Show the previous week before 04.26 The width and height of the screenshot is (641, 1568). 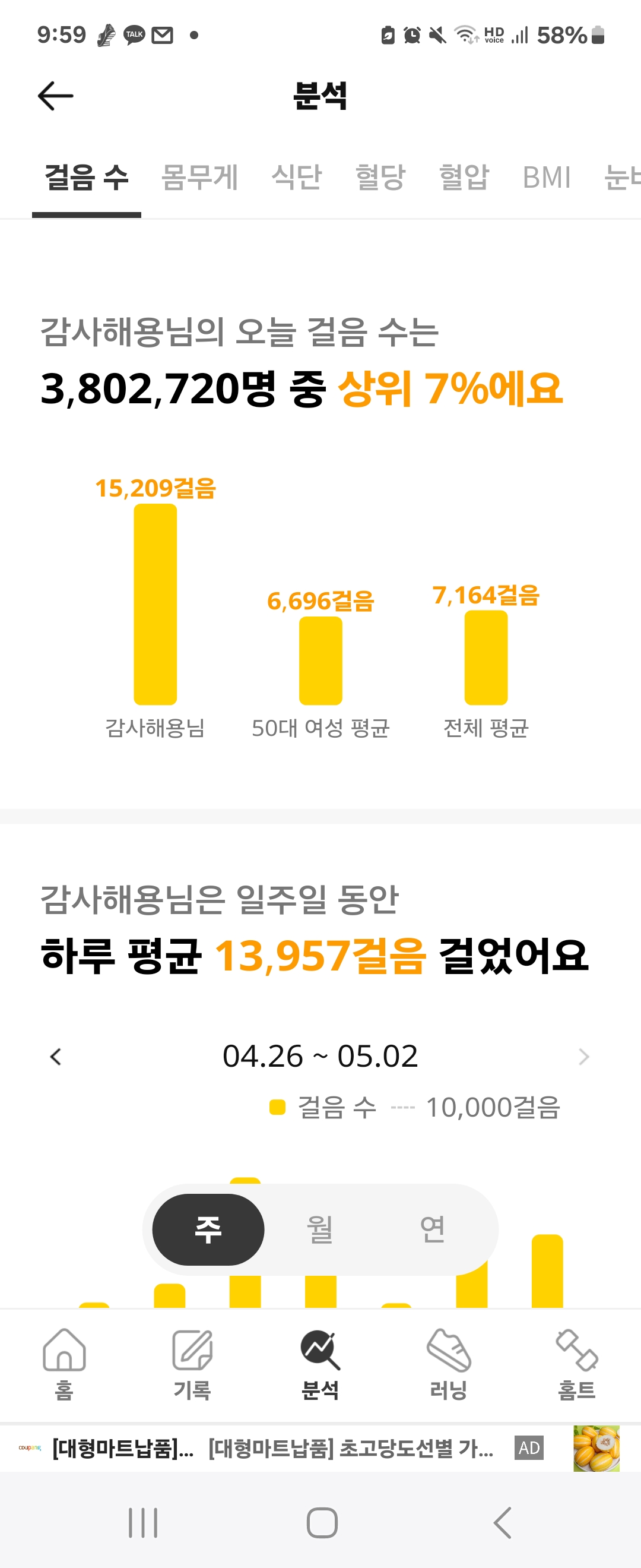click(56, 1057)
